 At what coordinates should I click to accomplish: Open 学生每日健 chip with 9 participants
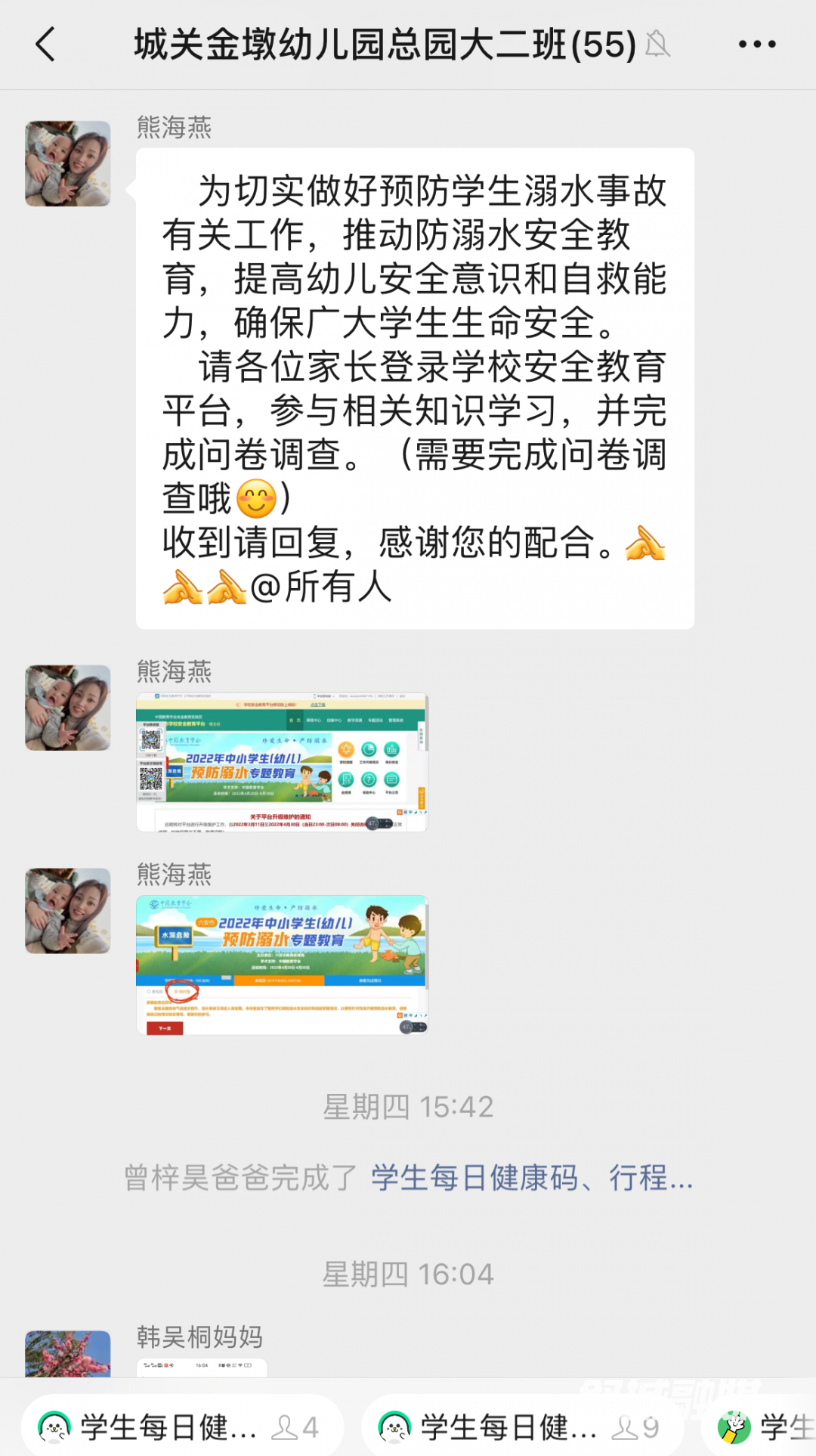[521, 1427]
